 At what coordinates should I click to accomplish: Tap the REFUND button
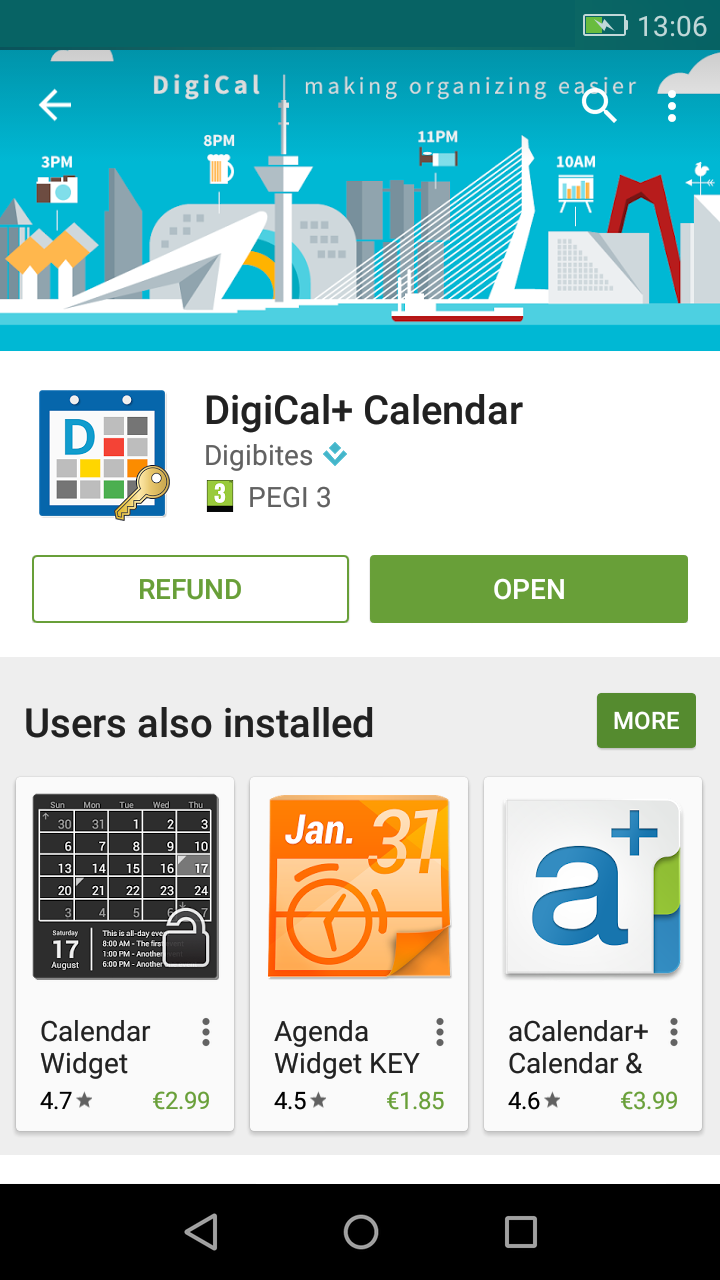[x=190, y=589]
